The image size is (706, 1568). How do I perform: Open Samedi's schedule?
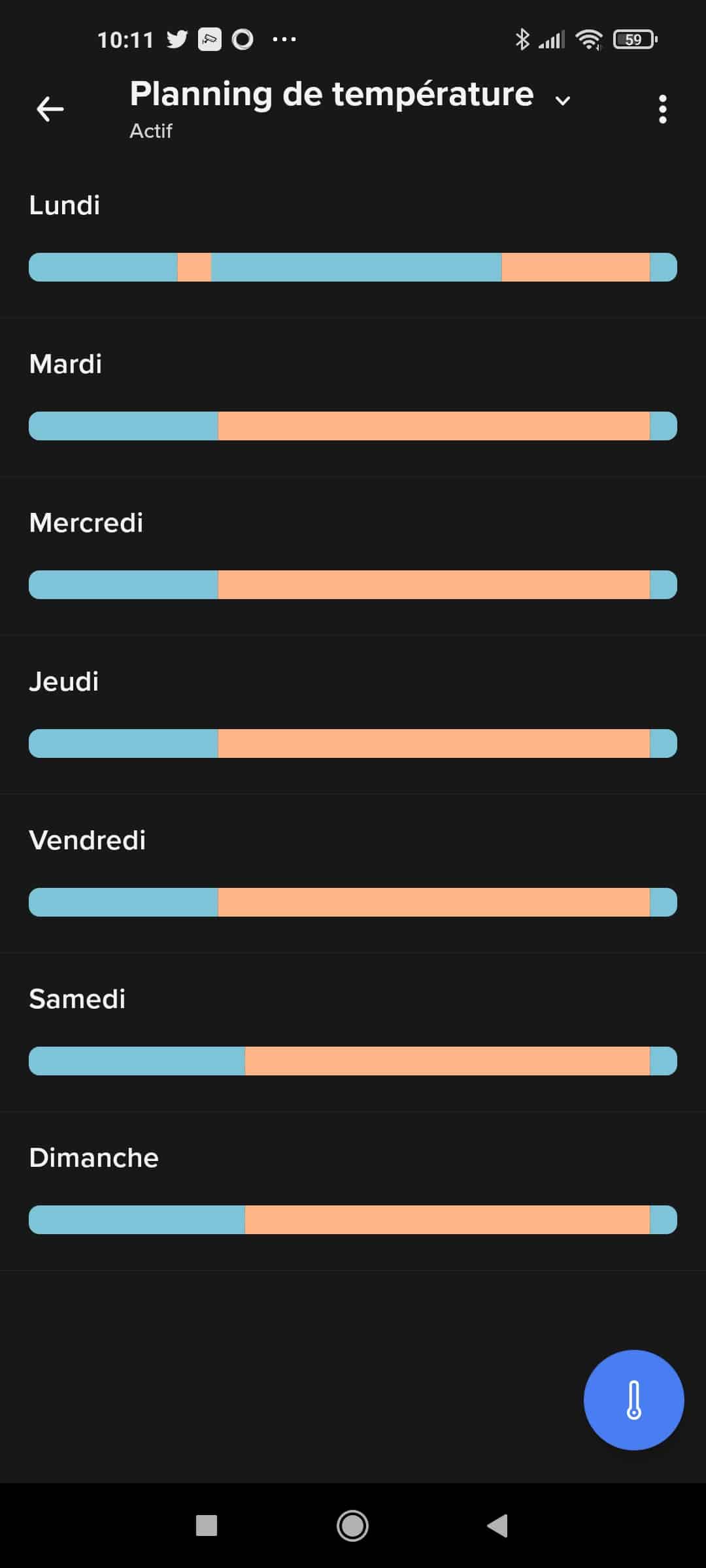click(x=353, y=1033)
